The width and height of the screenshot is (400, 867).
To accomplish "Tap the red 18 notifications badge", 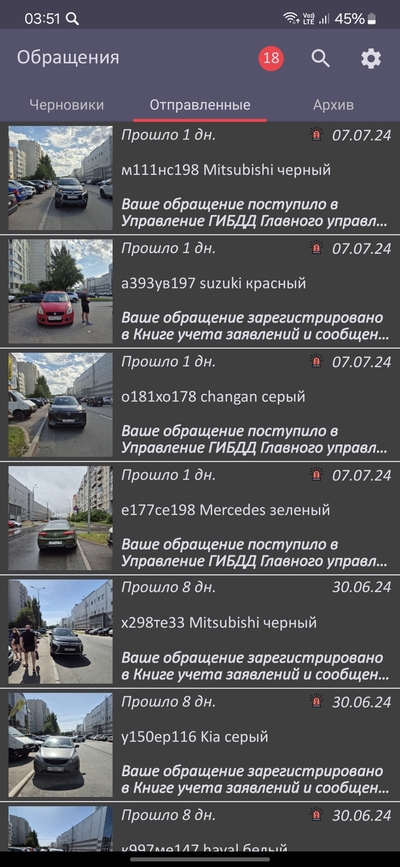I will [271, 58].
